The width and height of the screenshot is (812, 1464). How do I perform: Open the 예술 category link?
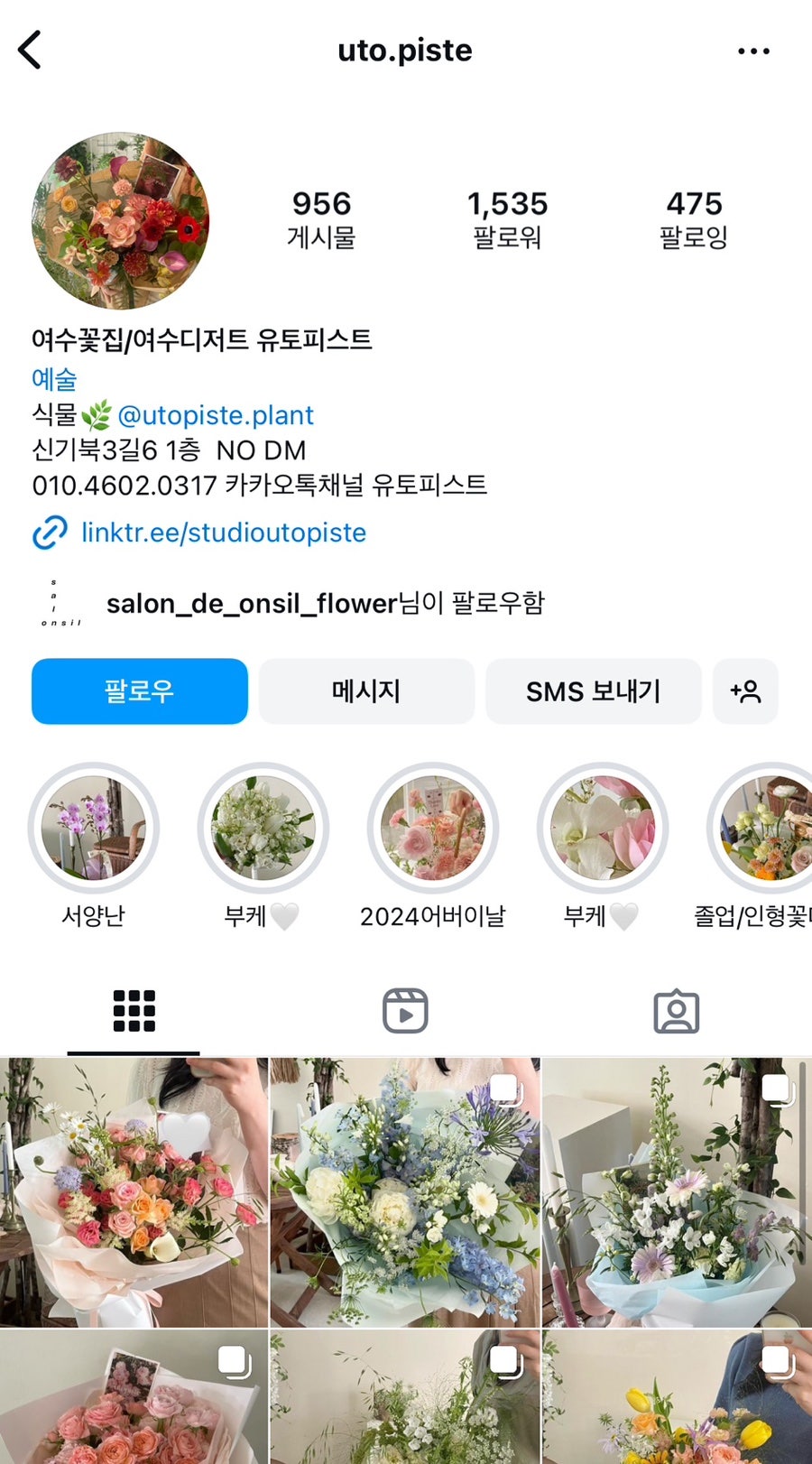(54, 379)
